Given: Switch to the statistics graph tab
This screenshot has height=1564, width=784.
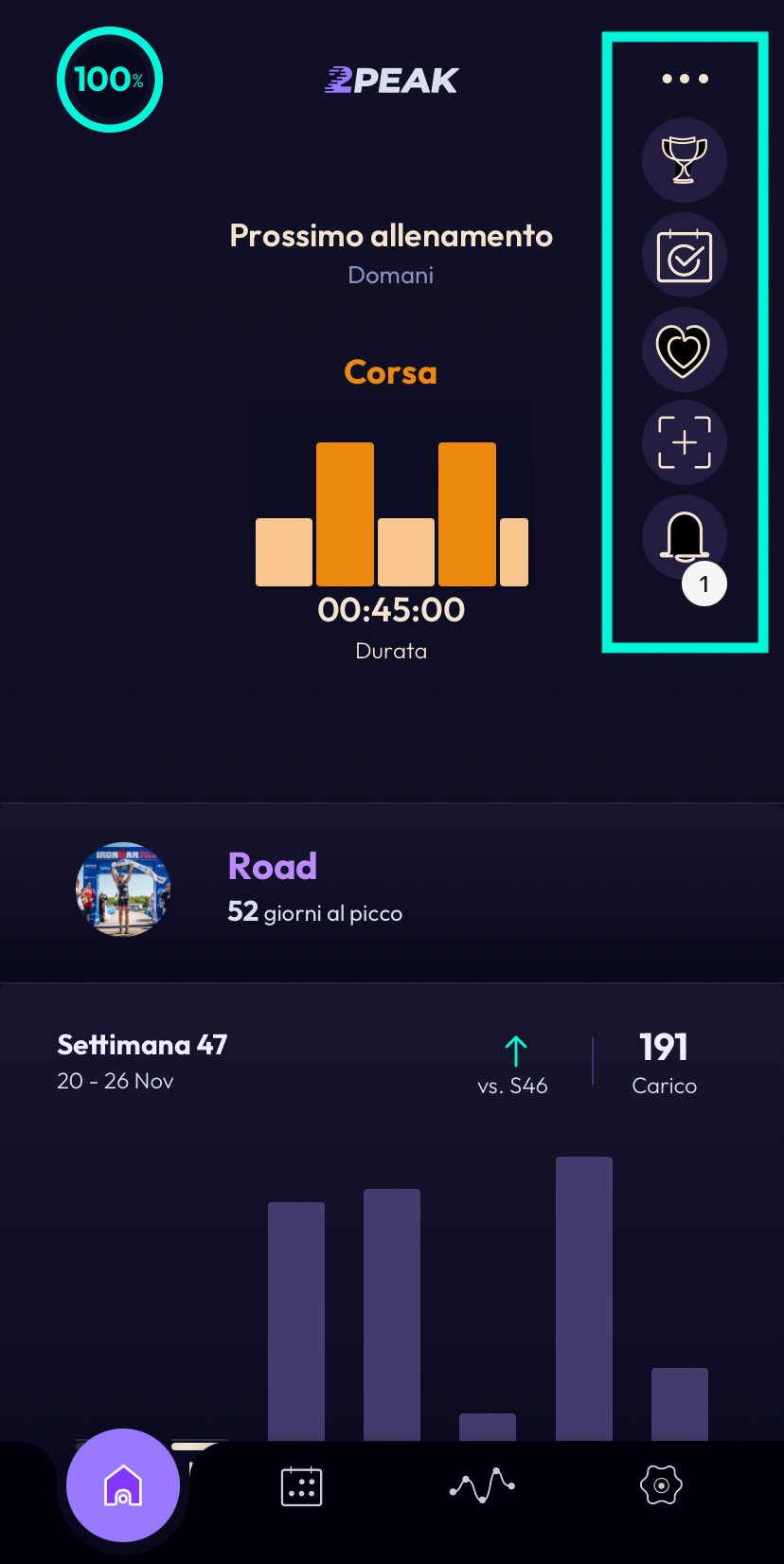Looking at the screenshot, I should (482, 1485).
